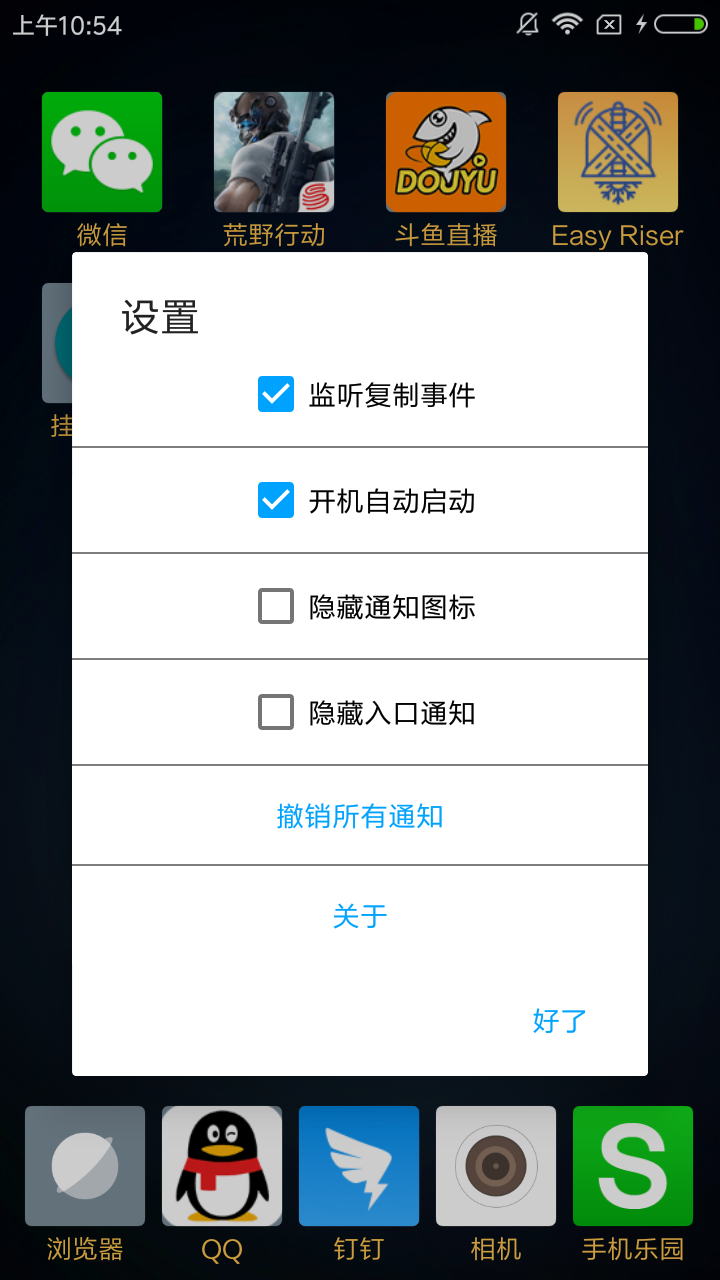Disable the 开机自动启动 checkbox
Image resolution: width=720 pixels, height=1280 pixels.
276,500
